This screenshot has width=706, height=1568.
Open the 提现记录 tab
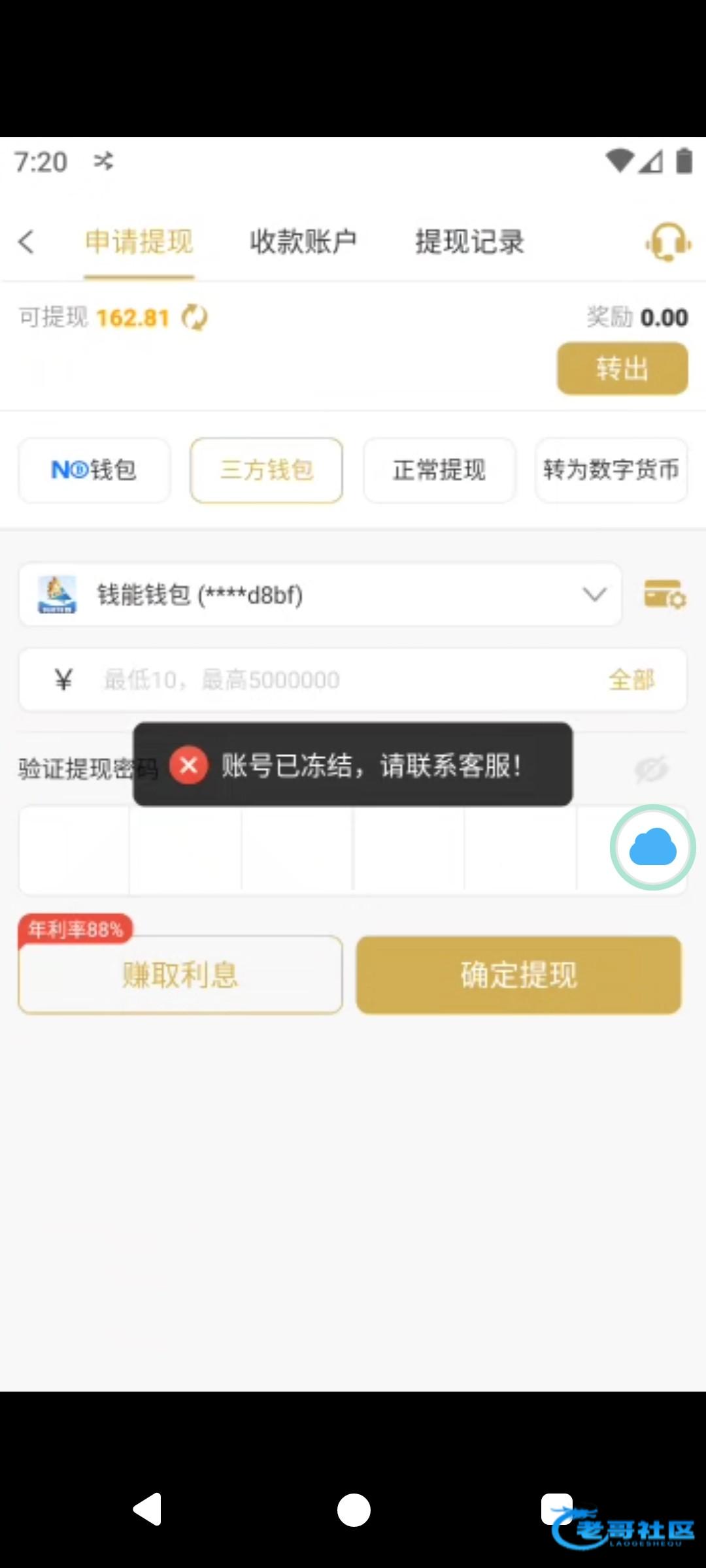pos(470,242)
